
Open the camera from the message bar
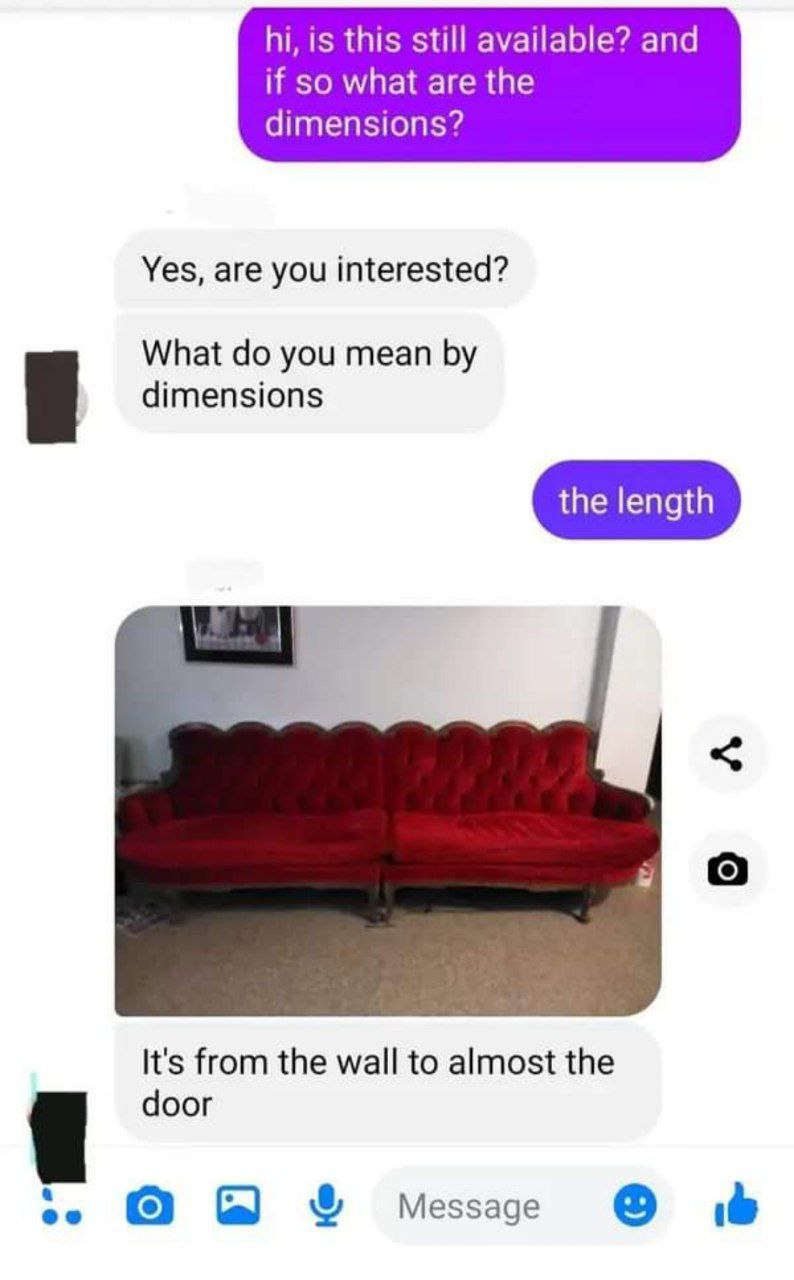point(149,1207)
